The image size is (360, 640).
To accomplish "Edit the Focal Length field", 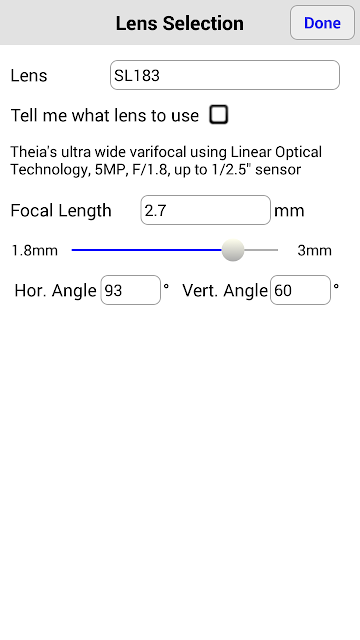I will coord(205,210).
